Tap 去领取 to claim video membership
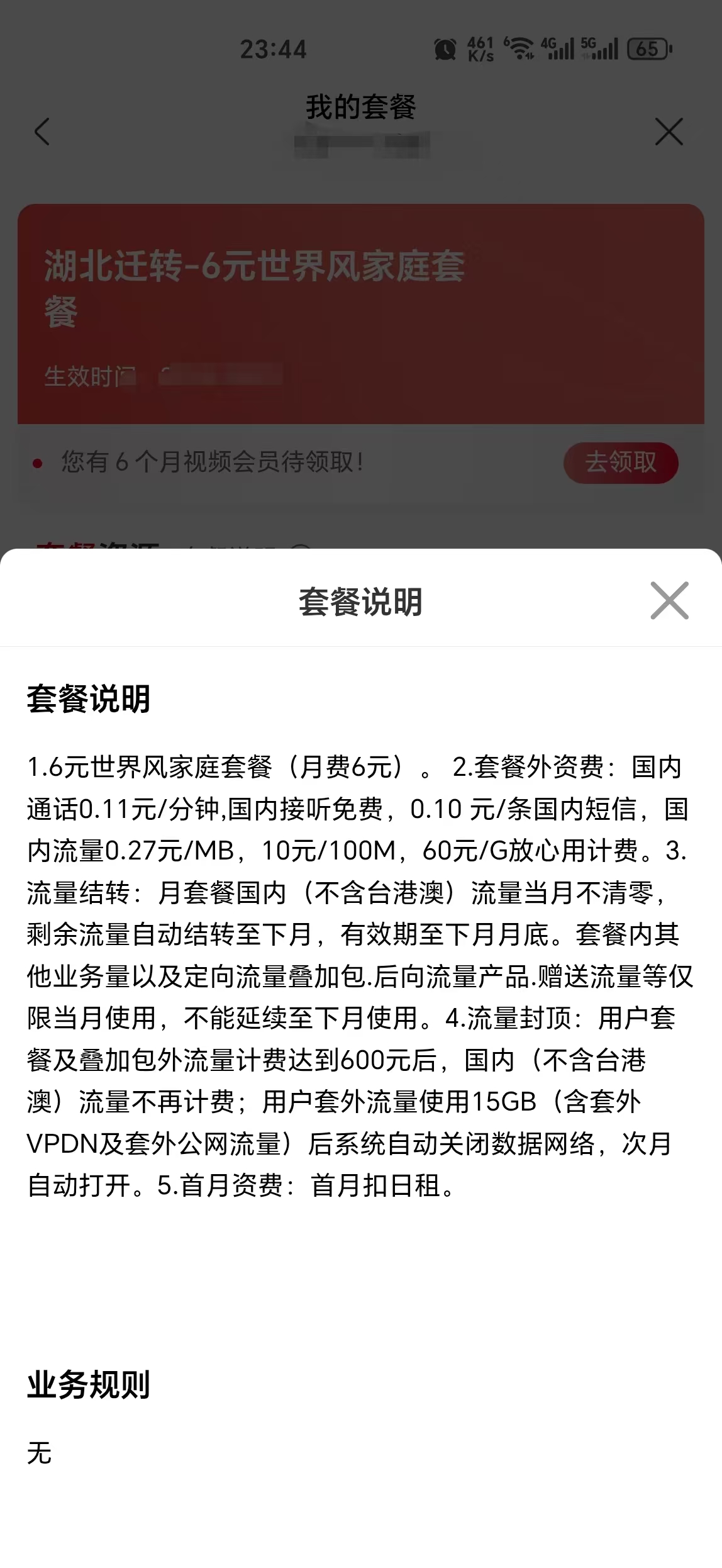The height and width of the screenshot is (1568, 722). click(620, 462)
